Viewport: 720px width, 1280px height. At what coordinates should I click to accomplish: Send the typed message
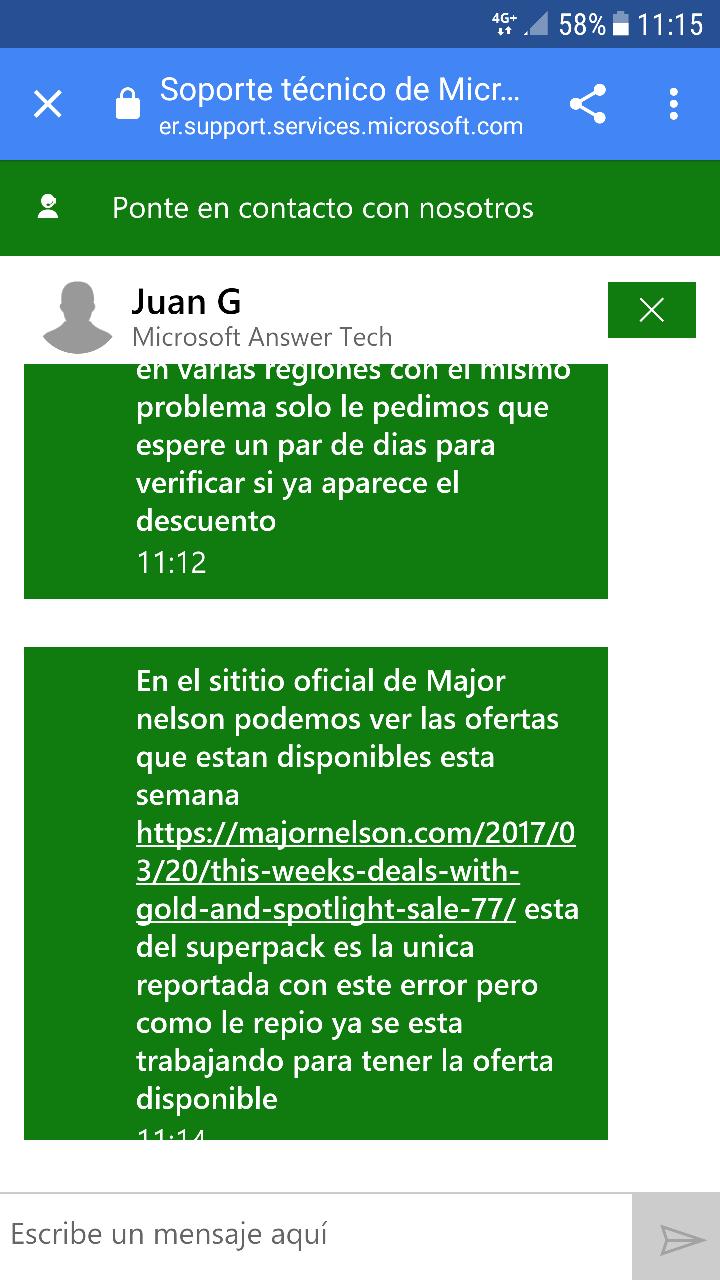point(683,1240)
